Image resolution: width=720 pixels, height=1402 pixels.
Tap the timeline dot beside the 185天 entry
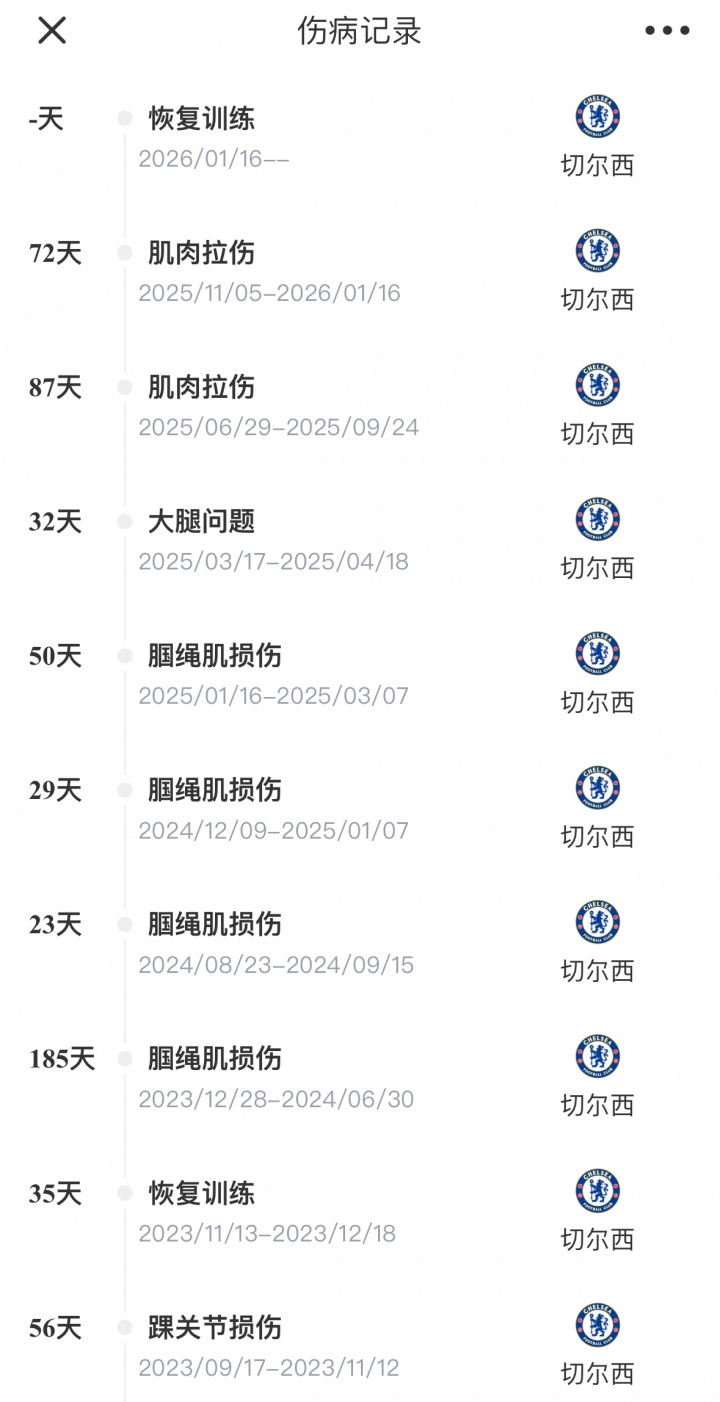pos(124,1058)
